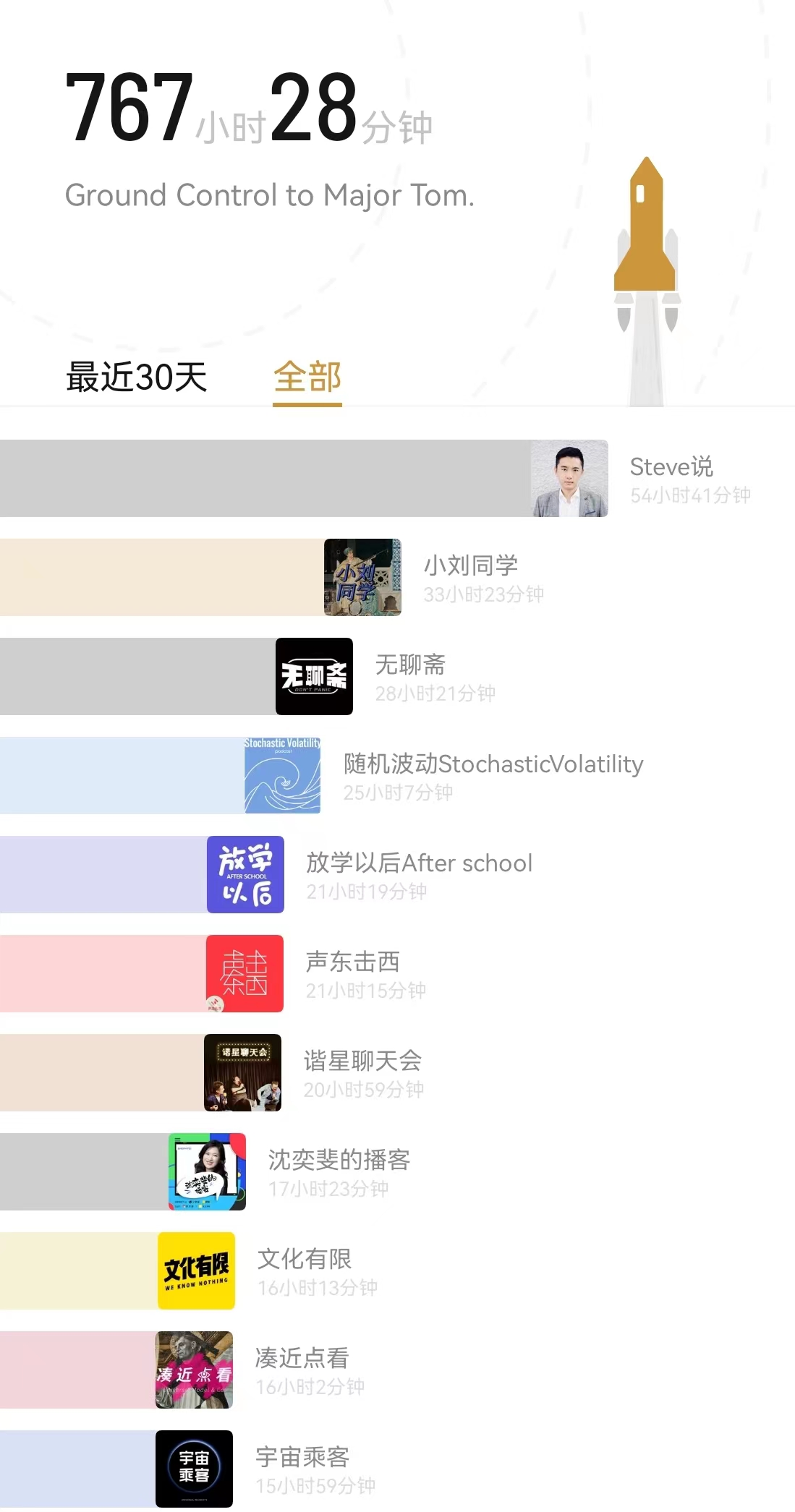View 沈奕斐的播客 podcast
Screen dimensions: 795x1512
(x=339, y=1161)
